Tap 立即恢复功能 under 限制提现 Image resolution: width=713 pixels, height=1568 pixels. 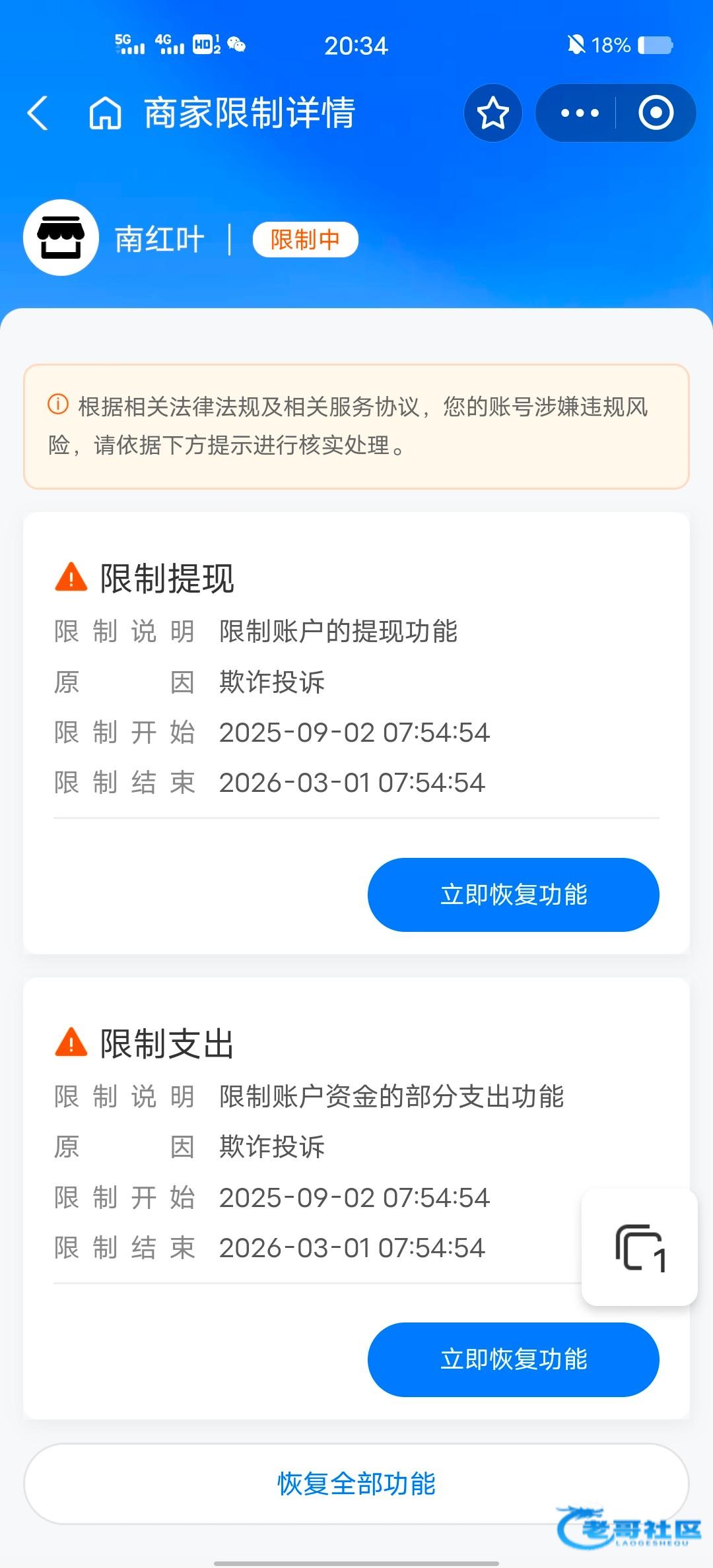coord(514,895)
